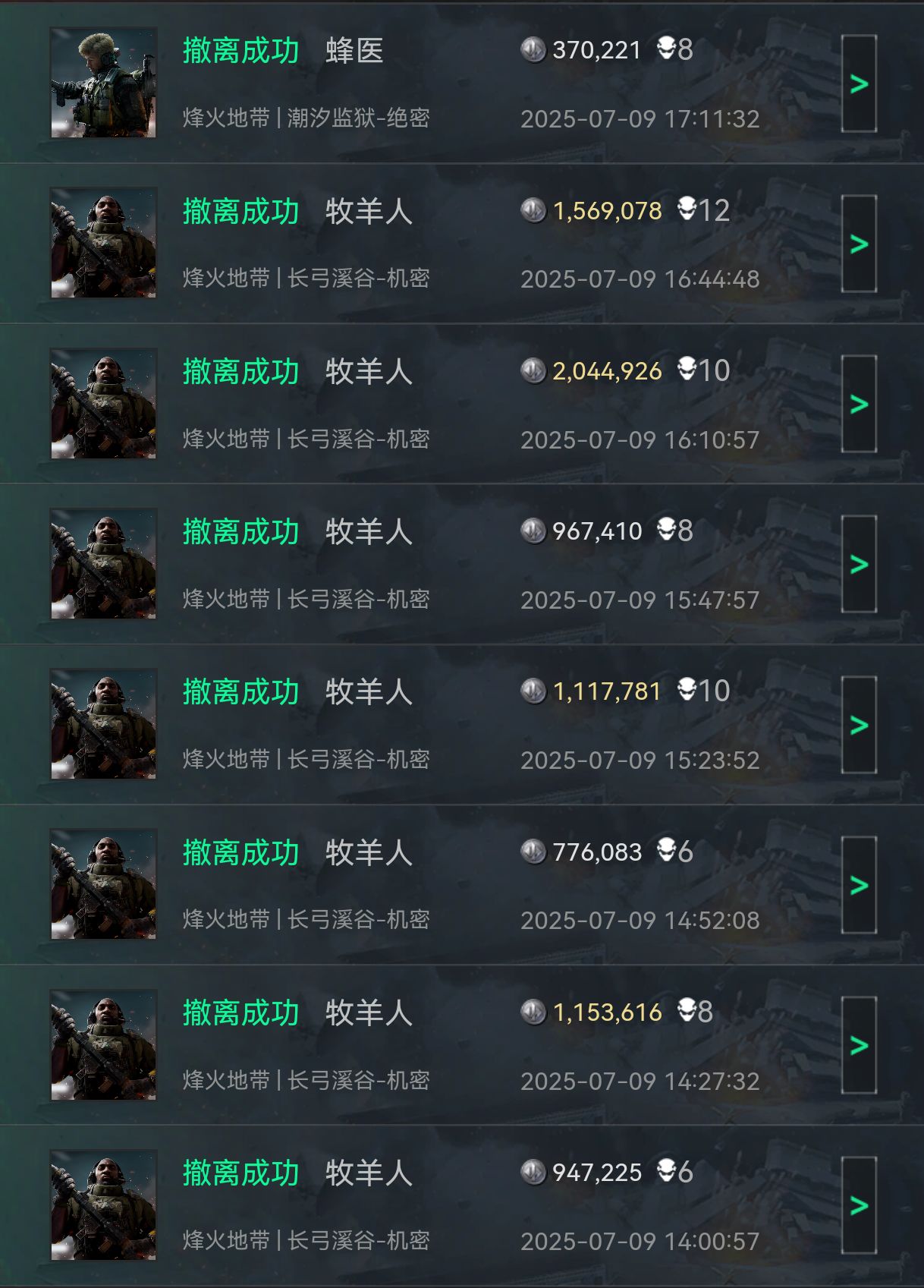Tap the arrow on the 14:52:08 match
Screen dimensions: 924x1288
pos(859,885)
